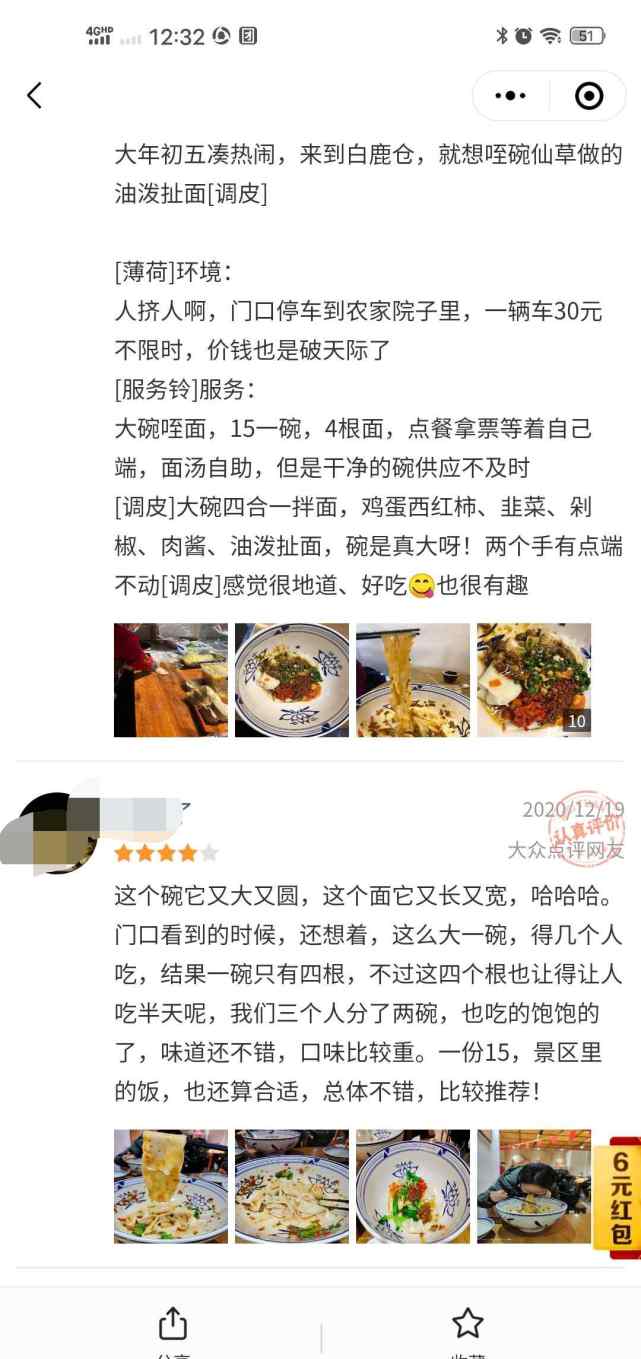Open the blurred reviewer's profile avatar
The height and width of the screenshot is (1359, 641).
click(58, 832)
